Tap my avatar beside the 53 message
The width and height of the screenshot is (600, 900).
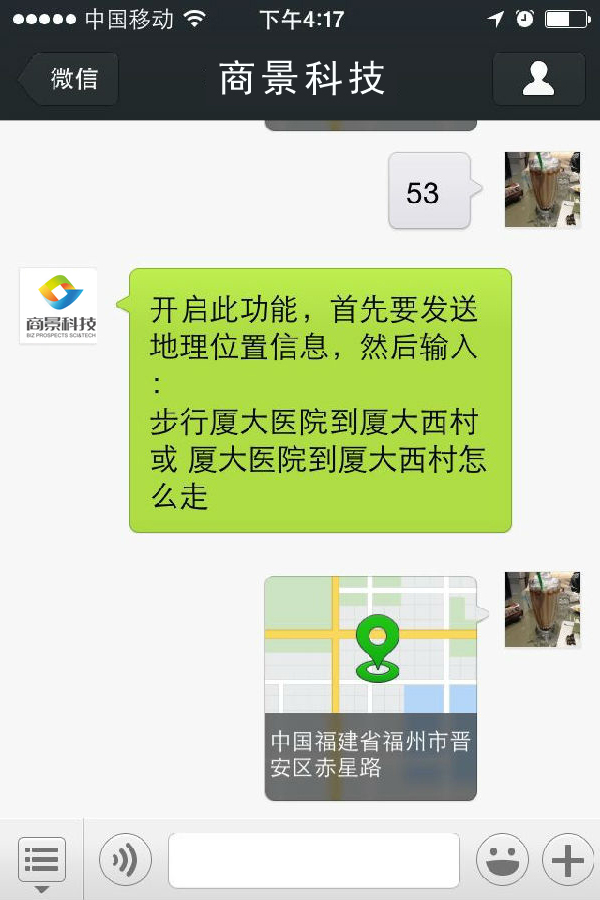542,190
